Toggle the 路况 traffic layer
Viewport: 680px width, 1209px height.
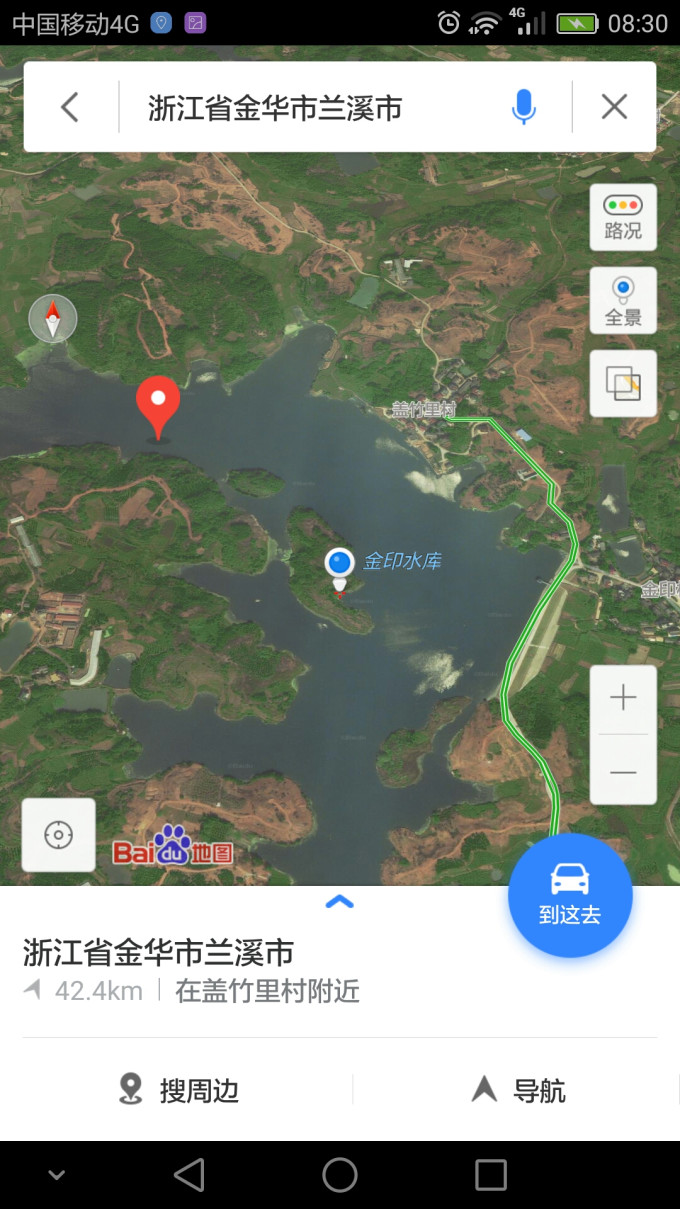[623, 217]
